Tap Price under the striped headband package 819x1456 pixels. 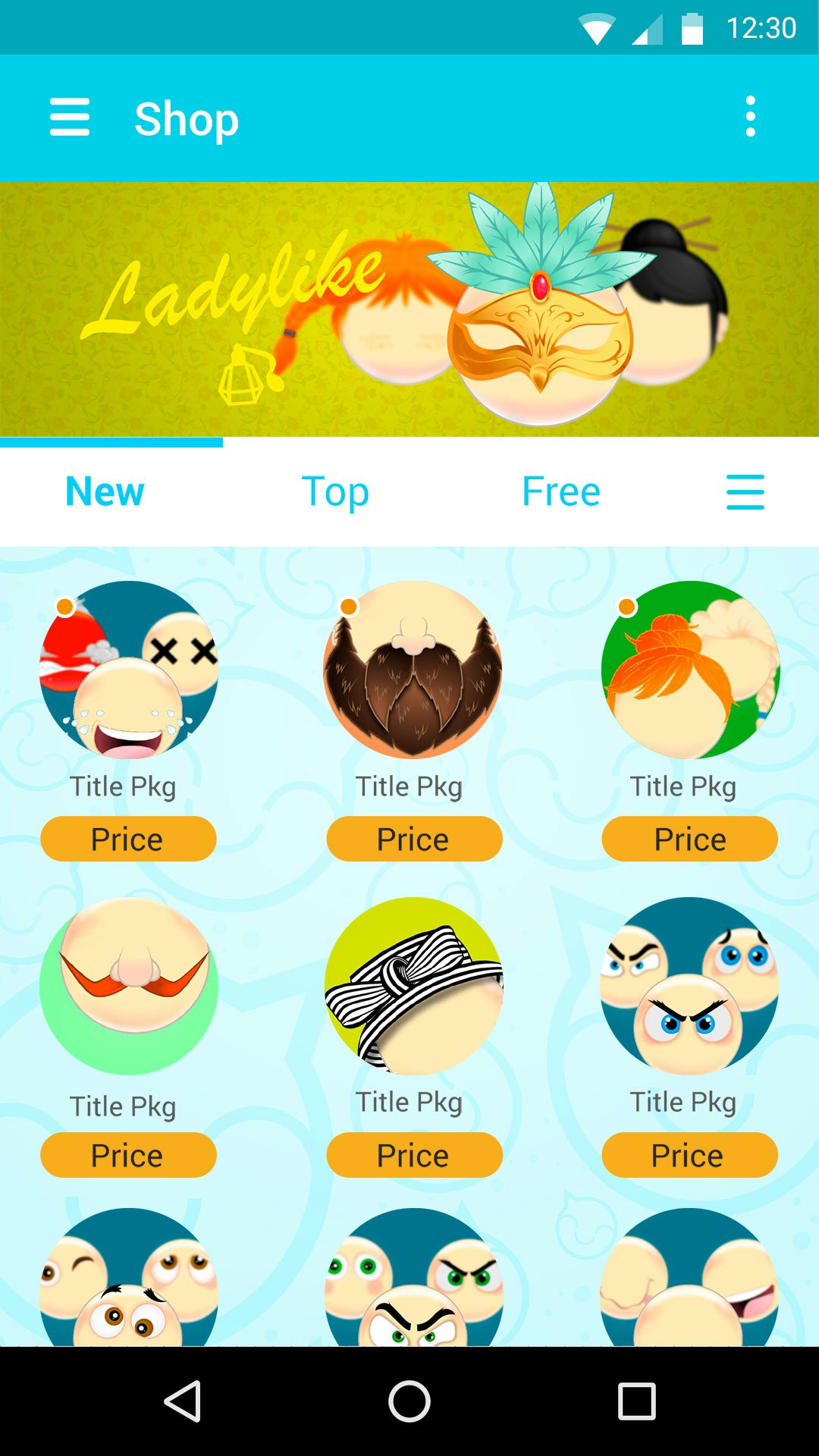[414, 1155]
